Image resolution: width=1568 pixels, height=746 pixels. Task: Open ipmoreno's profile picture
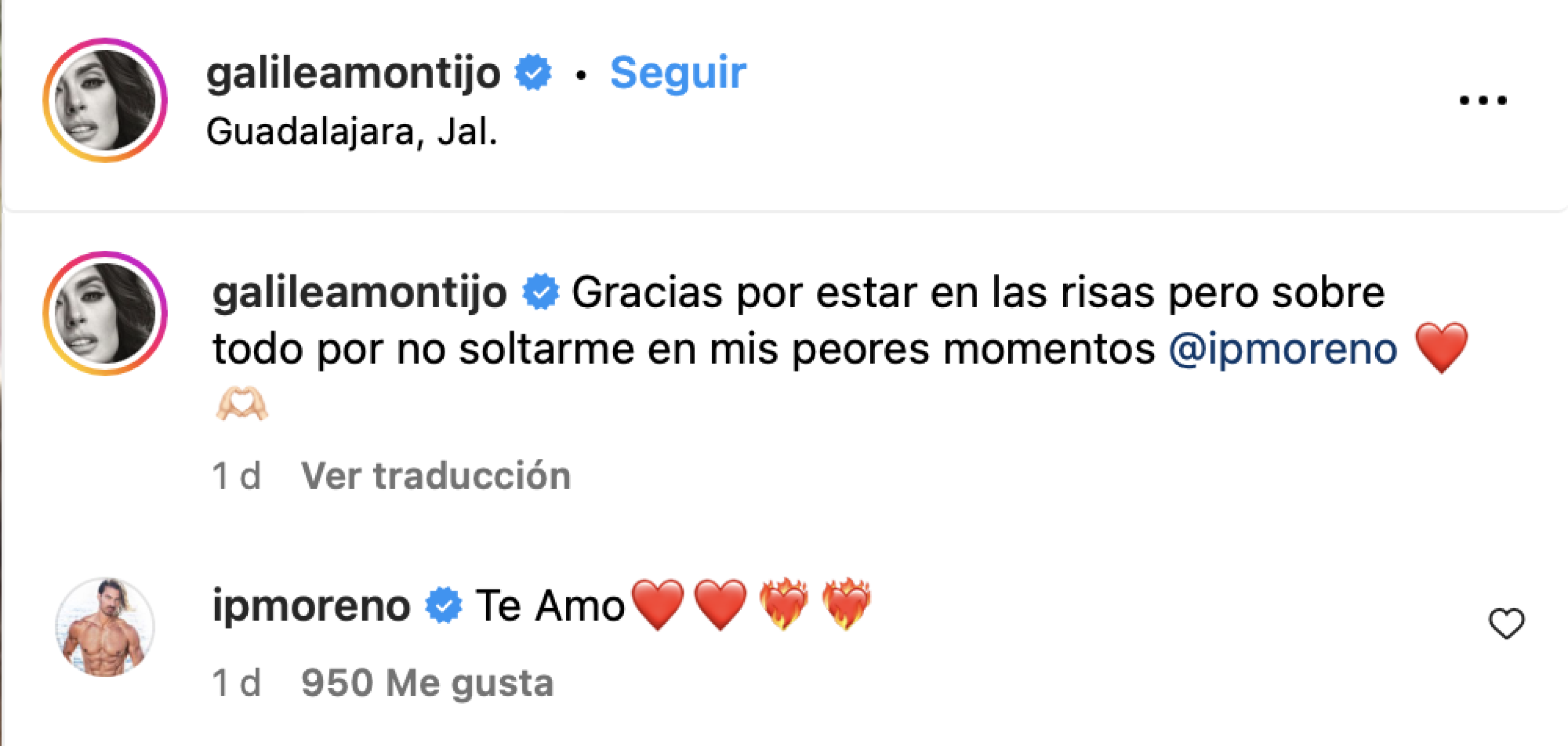[105, 627]
